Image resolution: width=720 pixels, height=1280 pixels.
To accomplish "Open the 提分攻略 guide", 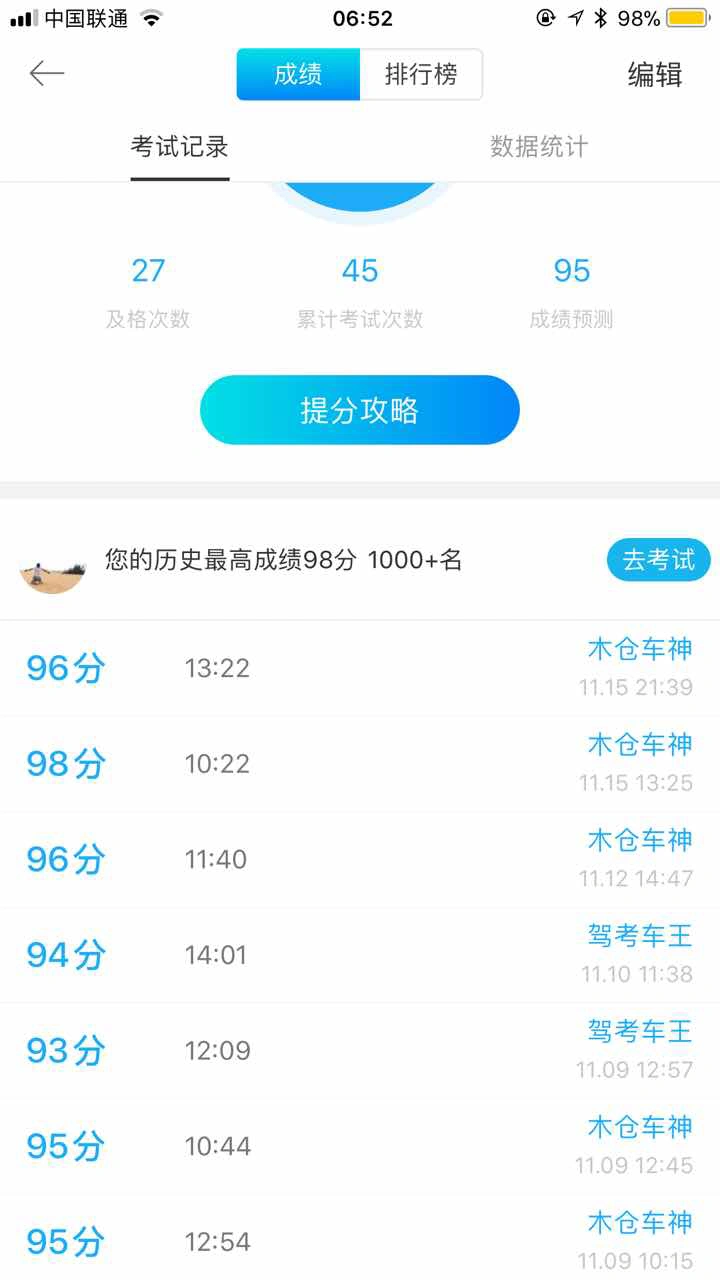I will click(x=360, y=410).
